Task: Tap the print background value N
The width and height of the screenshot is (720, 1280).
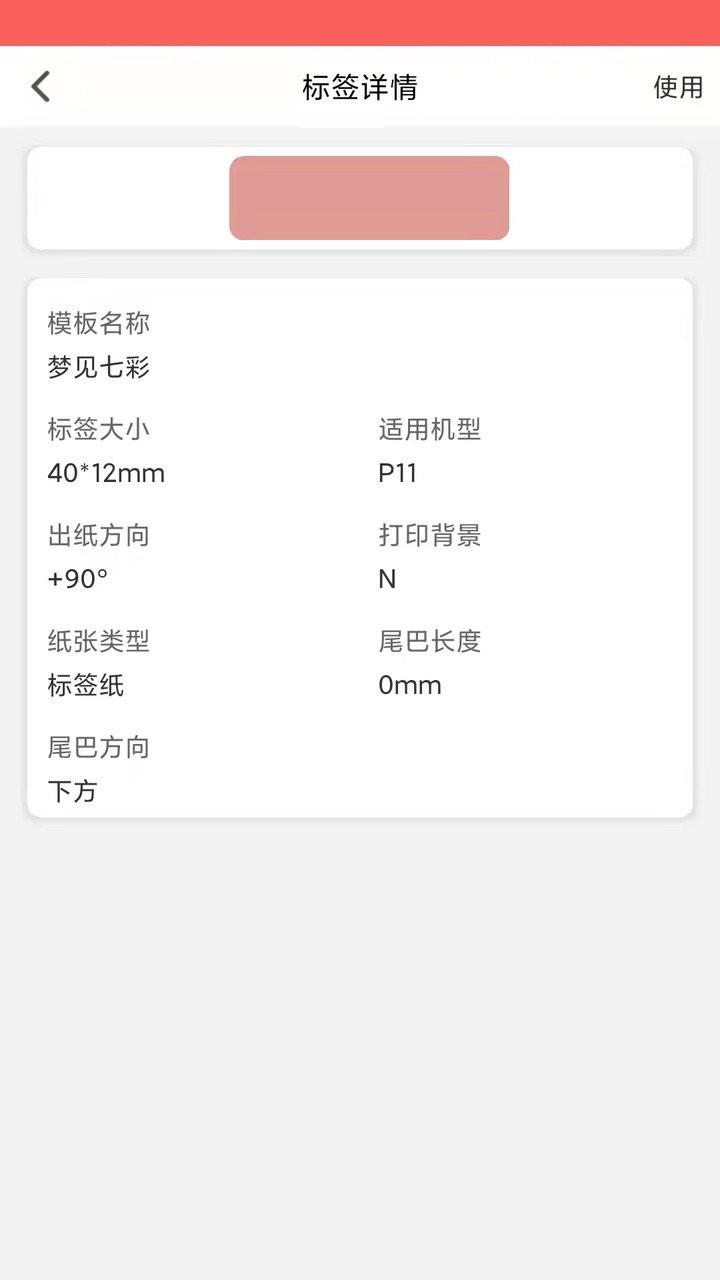Action: 387,579
